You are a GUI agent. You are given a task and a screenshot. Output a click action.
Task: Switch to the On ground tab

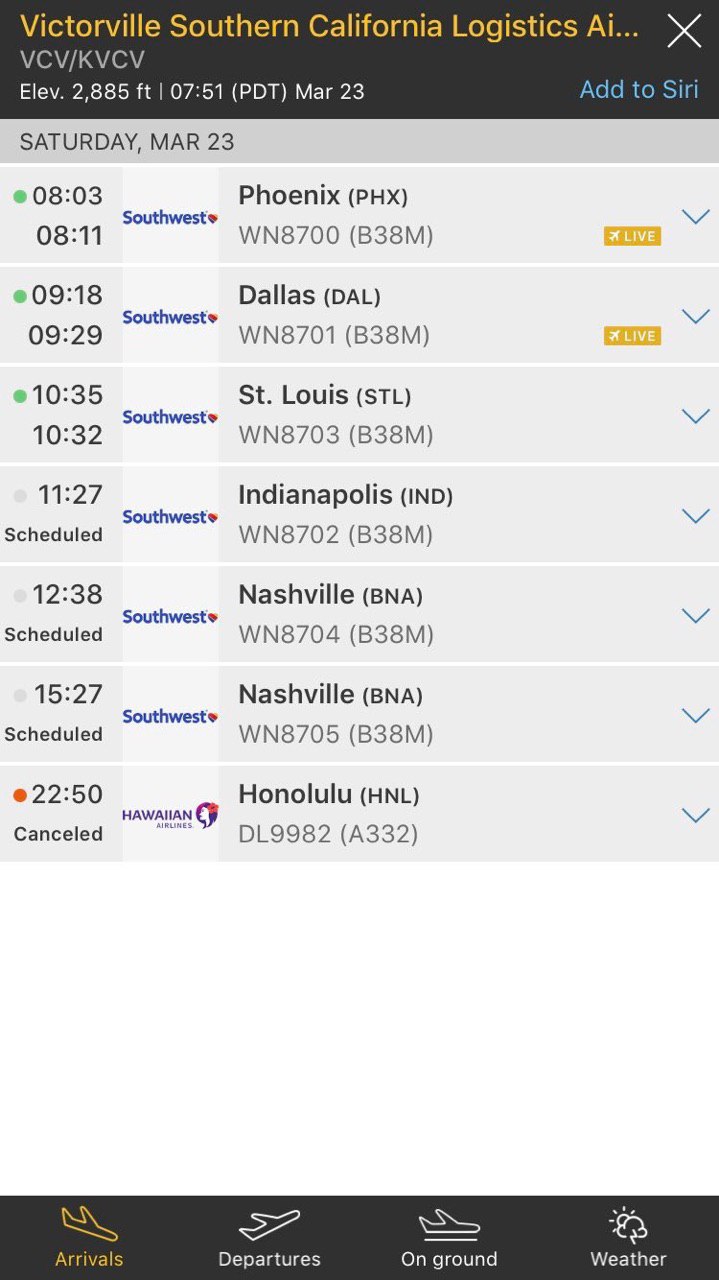click(x=449, y=1238)
